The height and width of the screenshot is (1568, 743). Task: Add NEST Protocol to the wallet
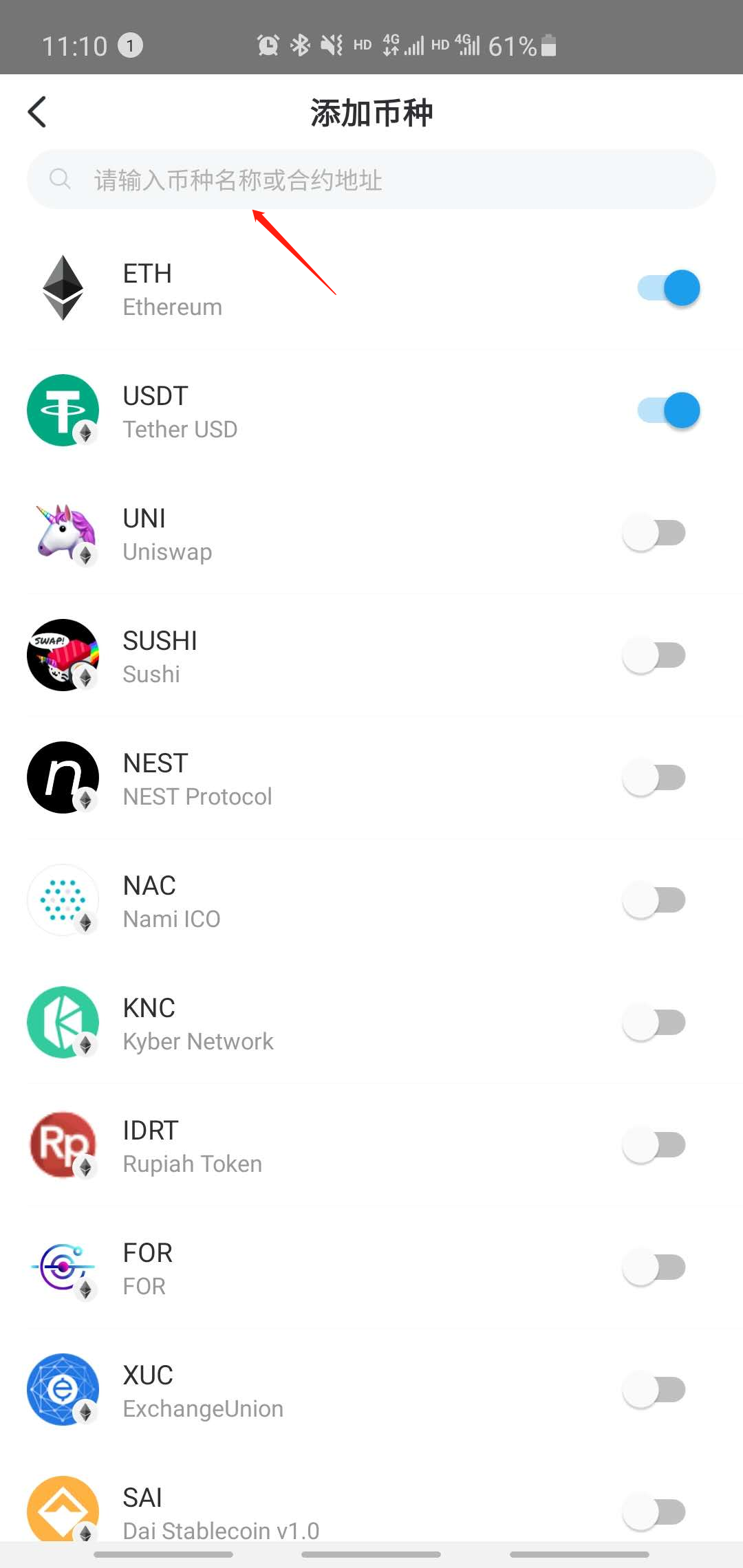point(654,778)
